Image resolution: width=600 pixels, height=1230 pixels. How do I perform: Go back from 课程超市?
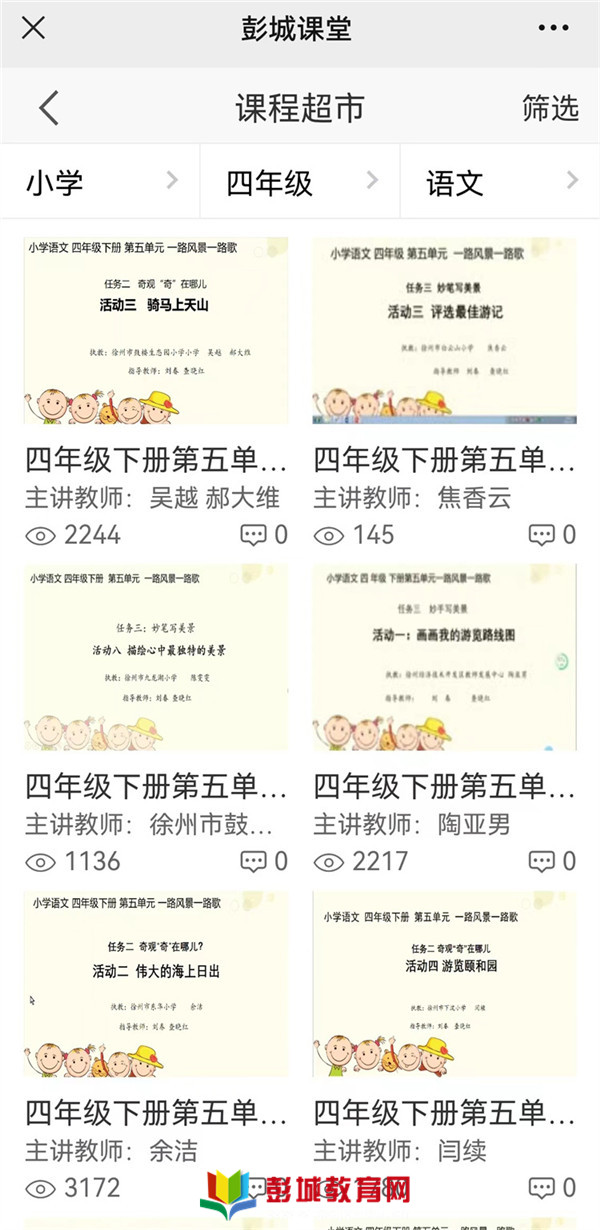[48, 108]
